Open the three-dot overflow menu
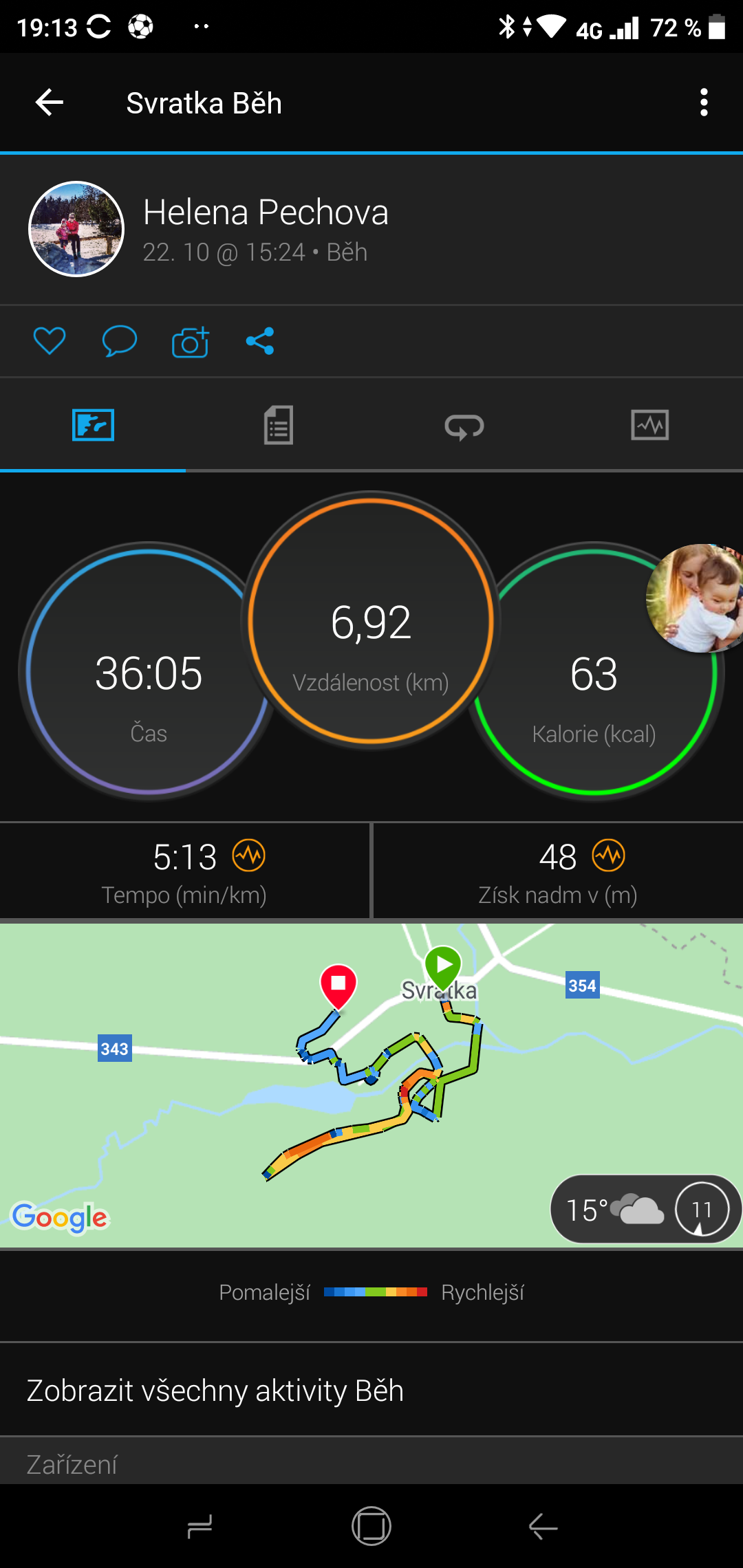This screenshot has height=1568, width=743. coord(703,103)
